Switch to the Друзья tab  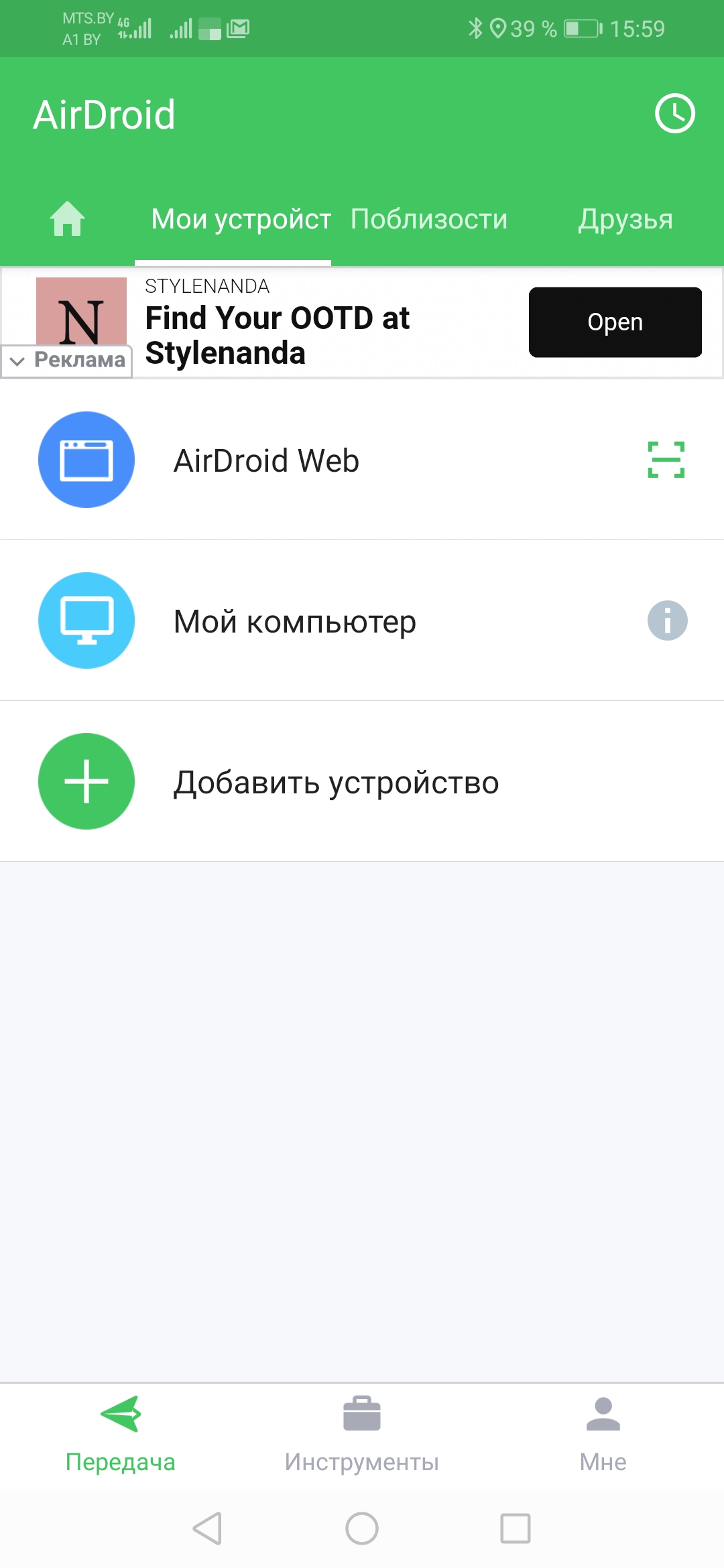tap(625, 219)
